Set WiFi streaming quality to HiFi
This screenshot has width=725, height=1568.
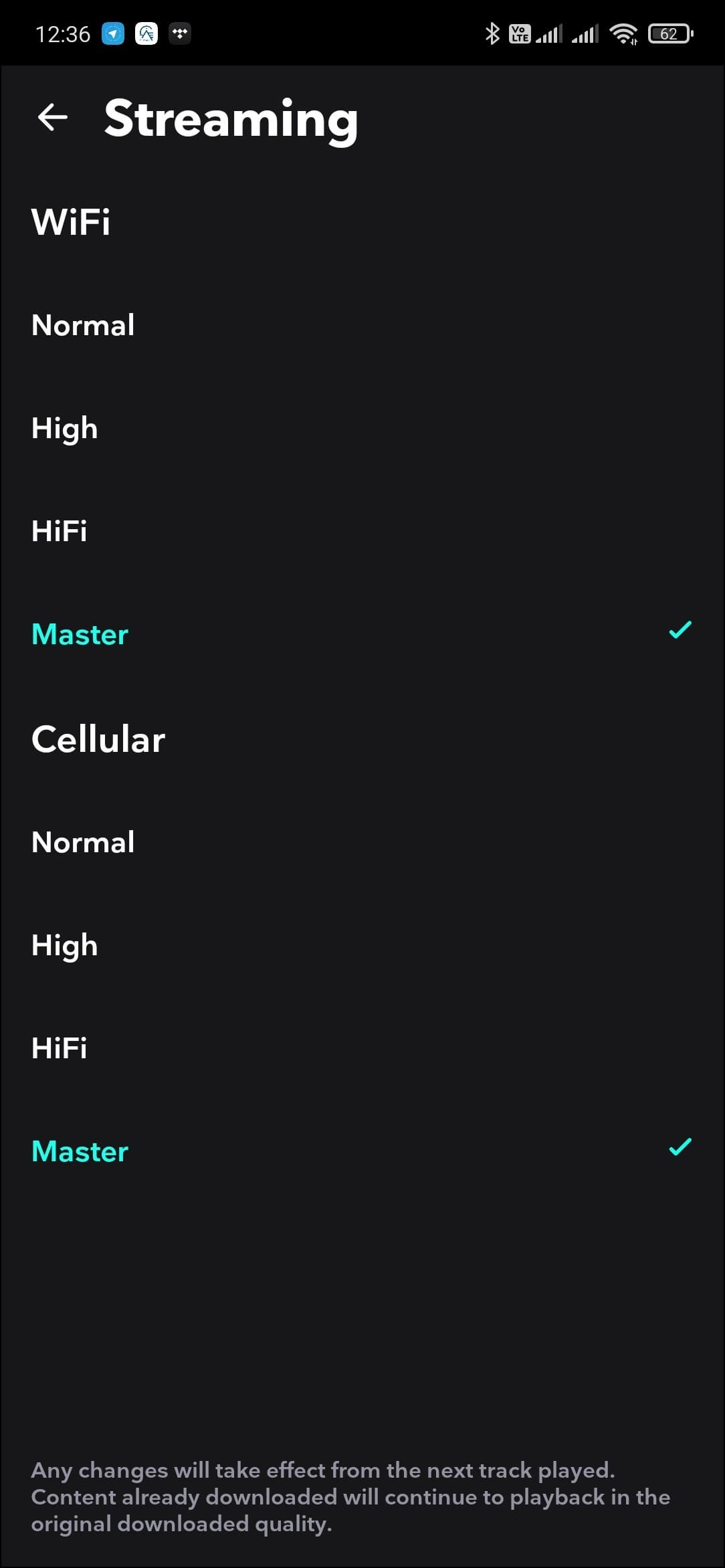point(362,531)
